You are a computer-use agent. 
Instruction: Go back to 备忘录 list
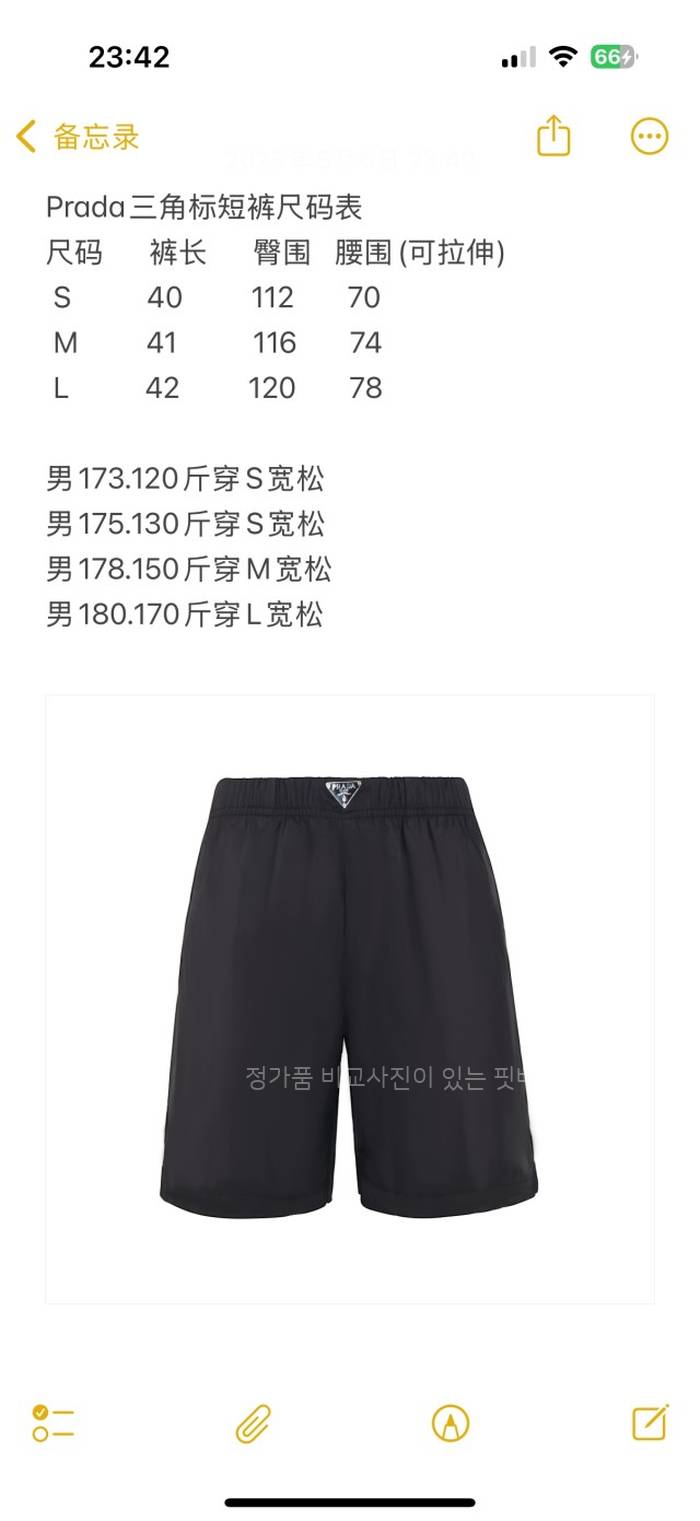78,137
